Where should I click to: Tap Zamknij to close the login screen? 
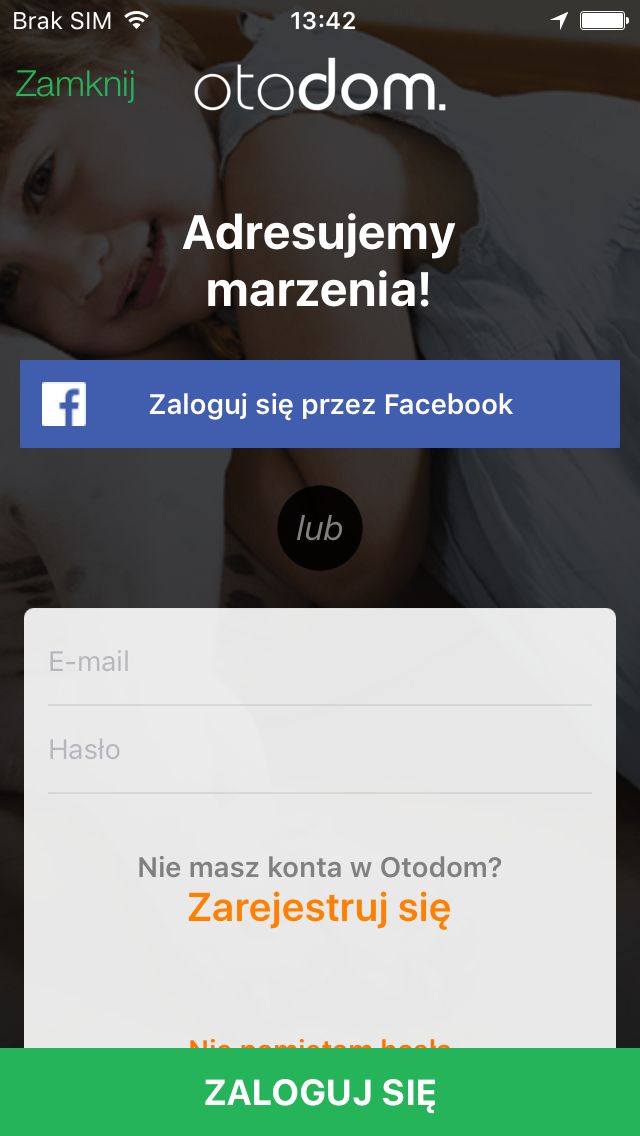click(75, 84)
